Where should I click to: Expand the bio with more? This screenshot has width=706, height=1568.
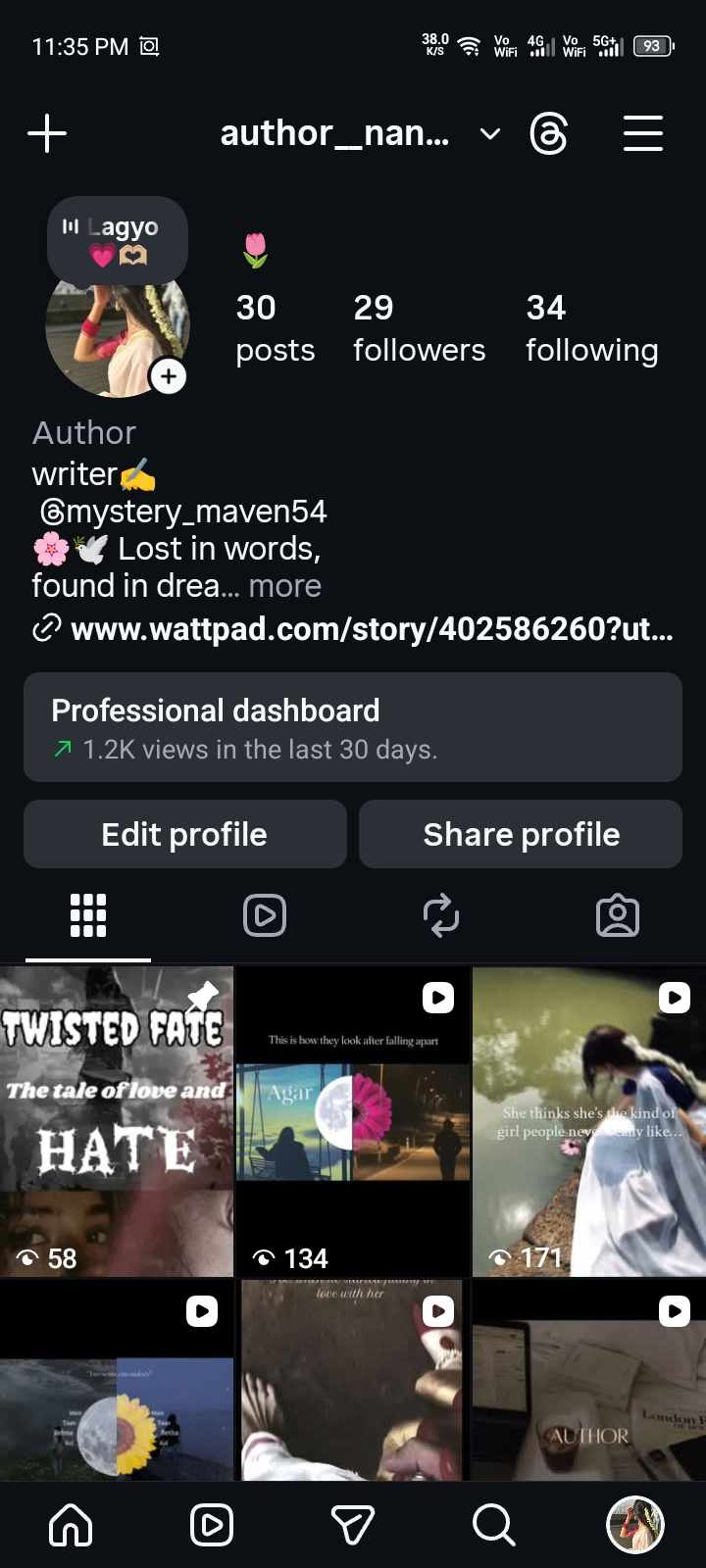point(284,586)
